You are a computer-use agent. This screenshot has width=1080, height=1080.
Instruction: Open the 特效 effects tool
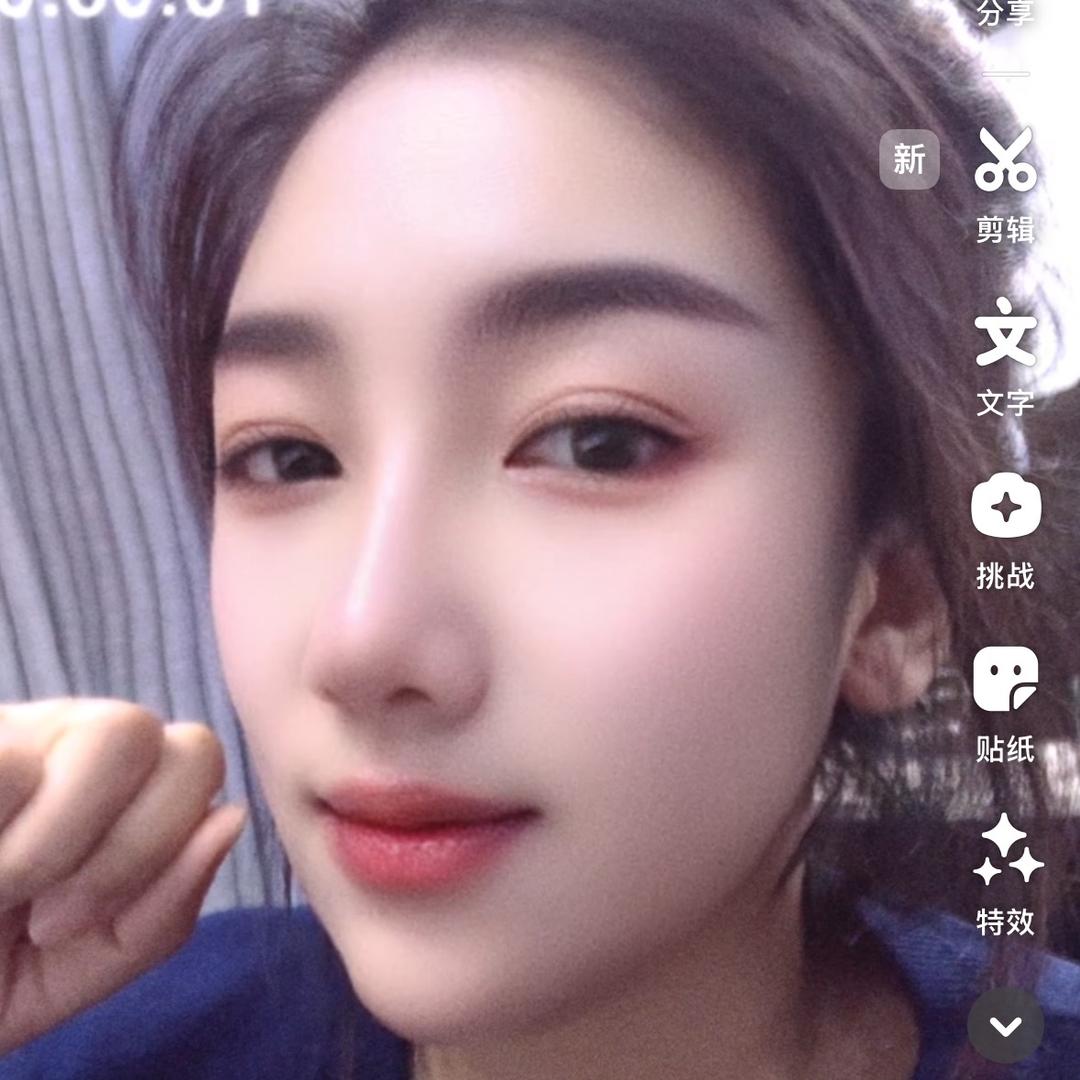(1006, 875)
